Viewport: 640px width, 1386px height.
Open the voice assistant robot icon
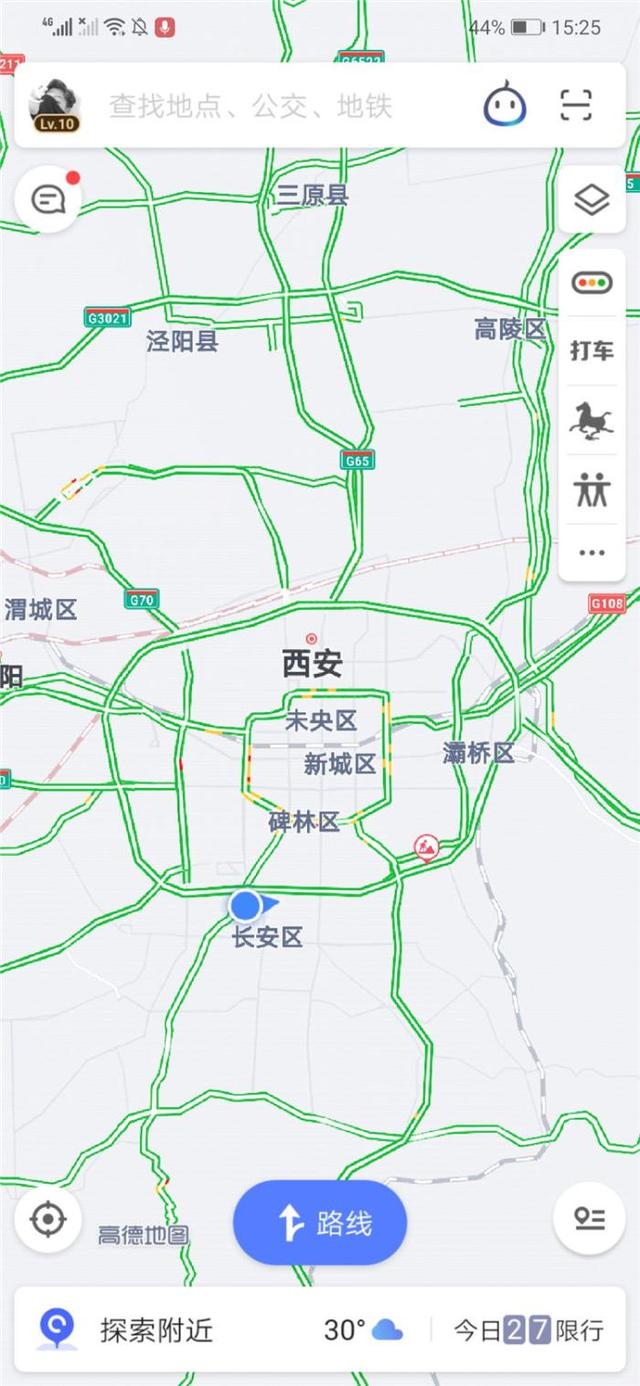pos(505,105)
